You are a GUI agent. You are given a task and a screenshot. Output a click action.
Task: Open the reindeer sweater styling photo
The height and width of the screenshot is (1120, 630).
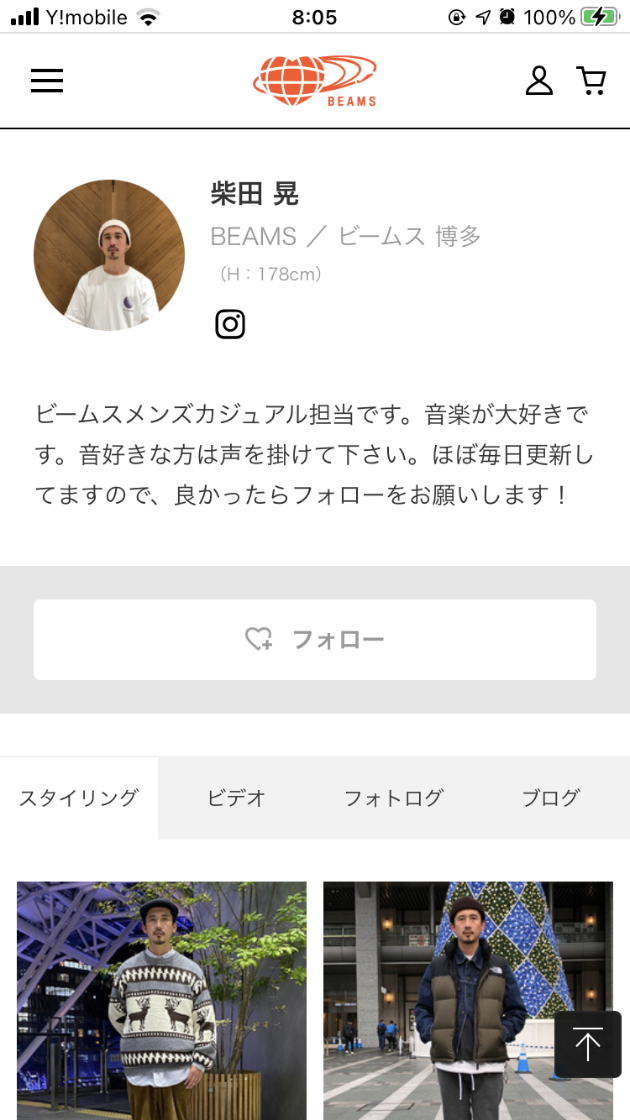point(162,1000)
